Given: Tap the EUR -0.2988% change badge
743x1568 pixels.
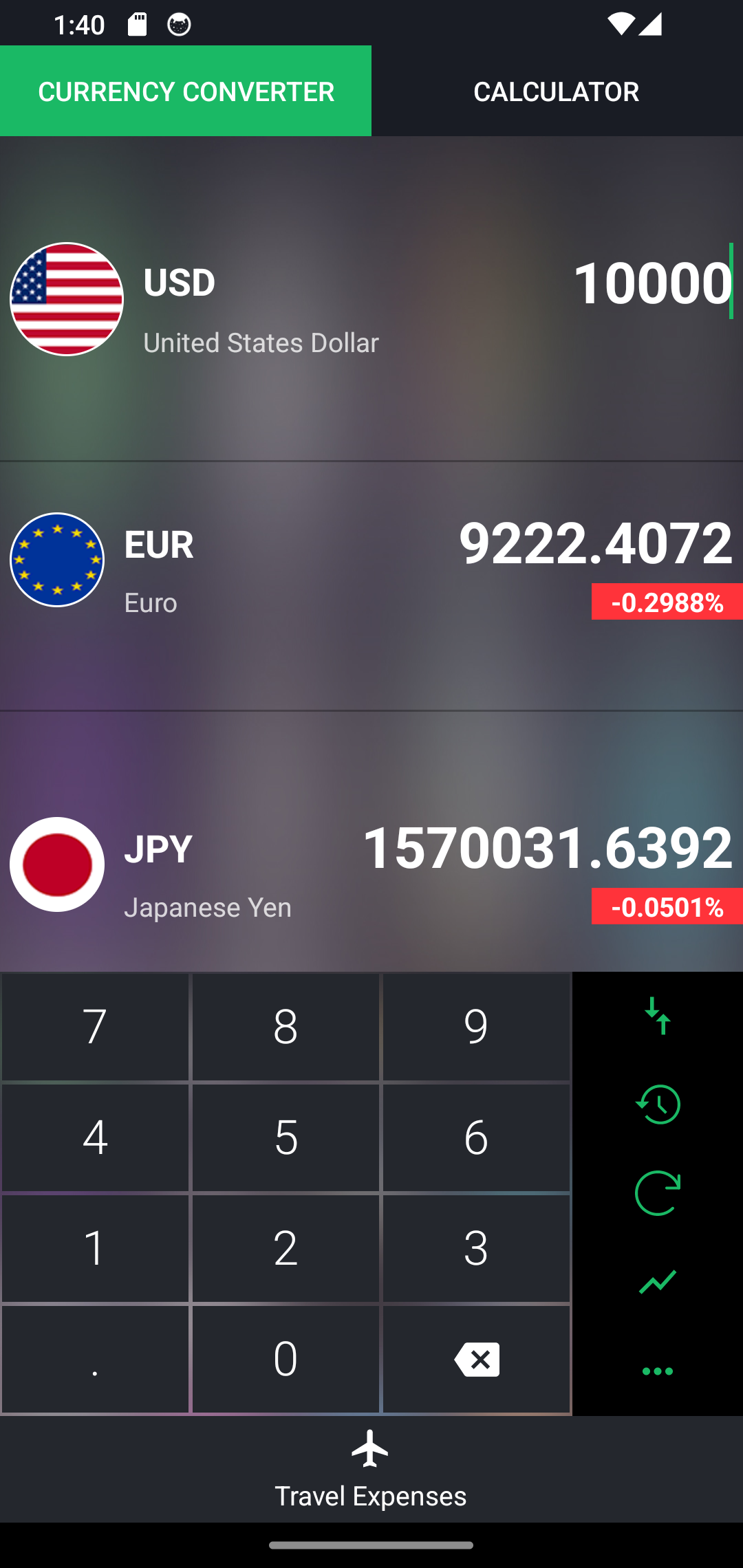Looking at the screenshot, I should click(x=667, y=604).
